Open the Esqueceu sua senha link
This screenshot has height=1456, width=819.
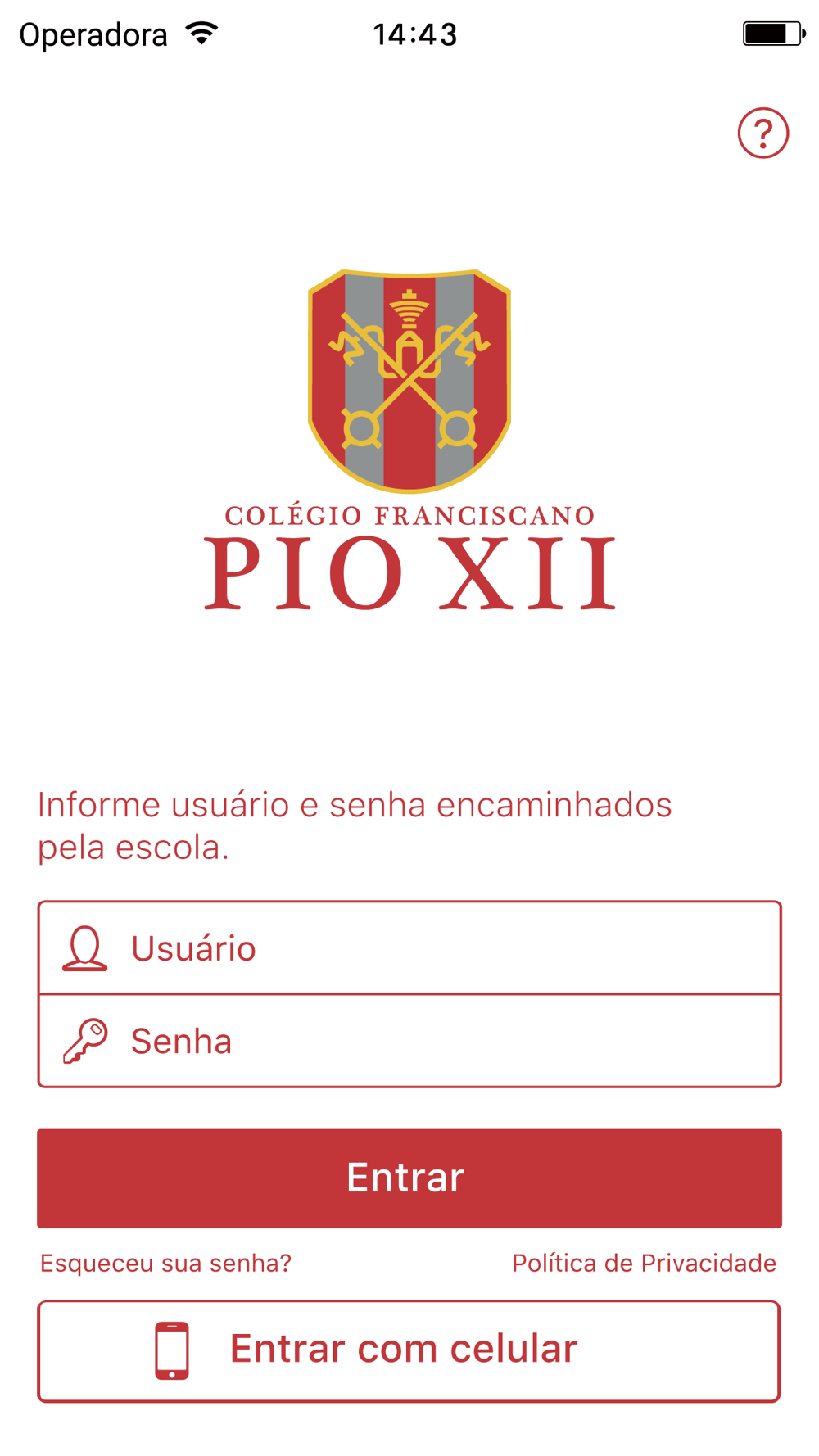pos(165,1263)
